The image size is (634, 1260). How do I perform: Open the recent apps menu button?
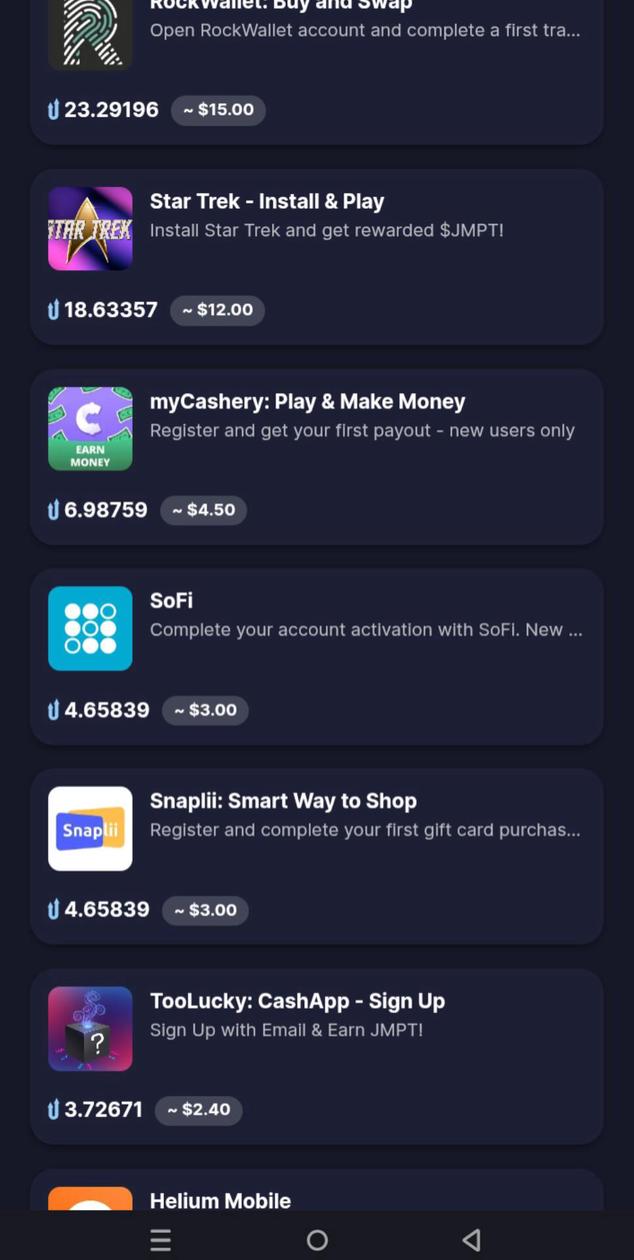[160, 1240]
